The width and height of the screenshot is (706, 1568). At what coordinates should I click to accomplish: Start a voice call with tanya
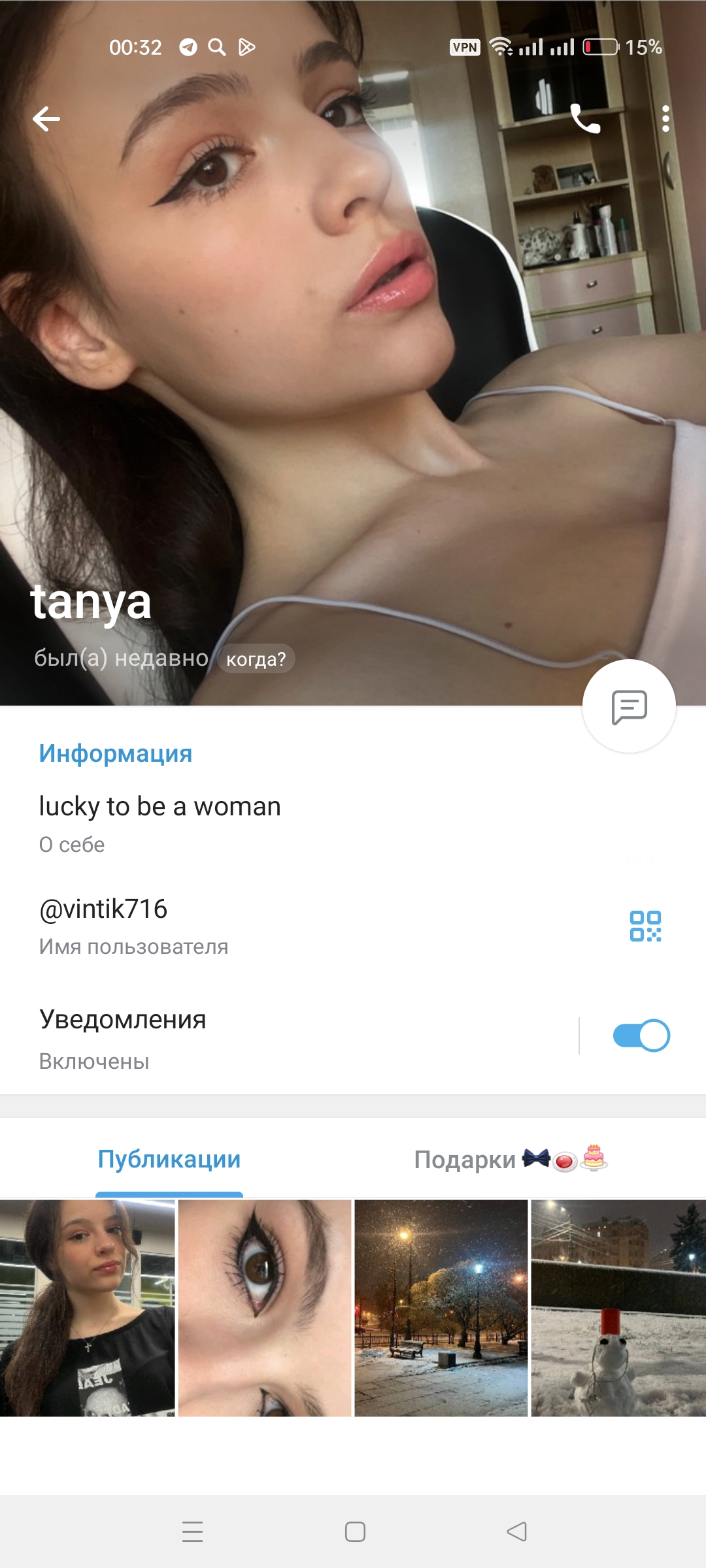[585, 119]
